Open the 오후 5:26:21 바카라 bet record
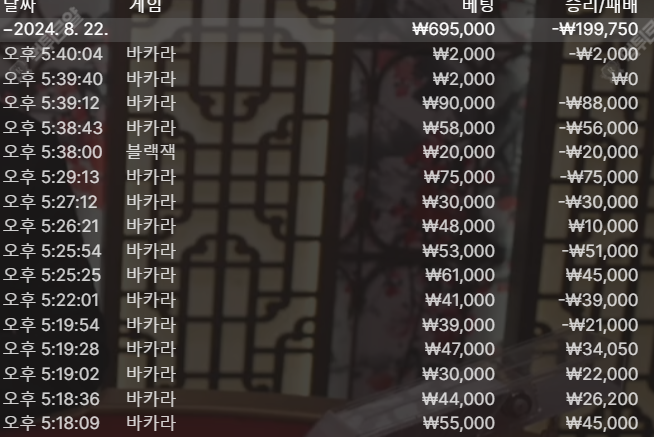Screen dimensions: 654x437 [320, 226]
